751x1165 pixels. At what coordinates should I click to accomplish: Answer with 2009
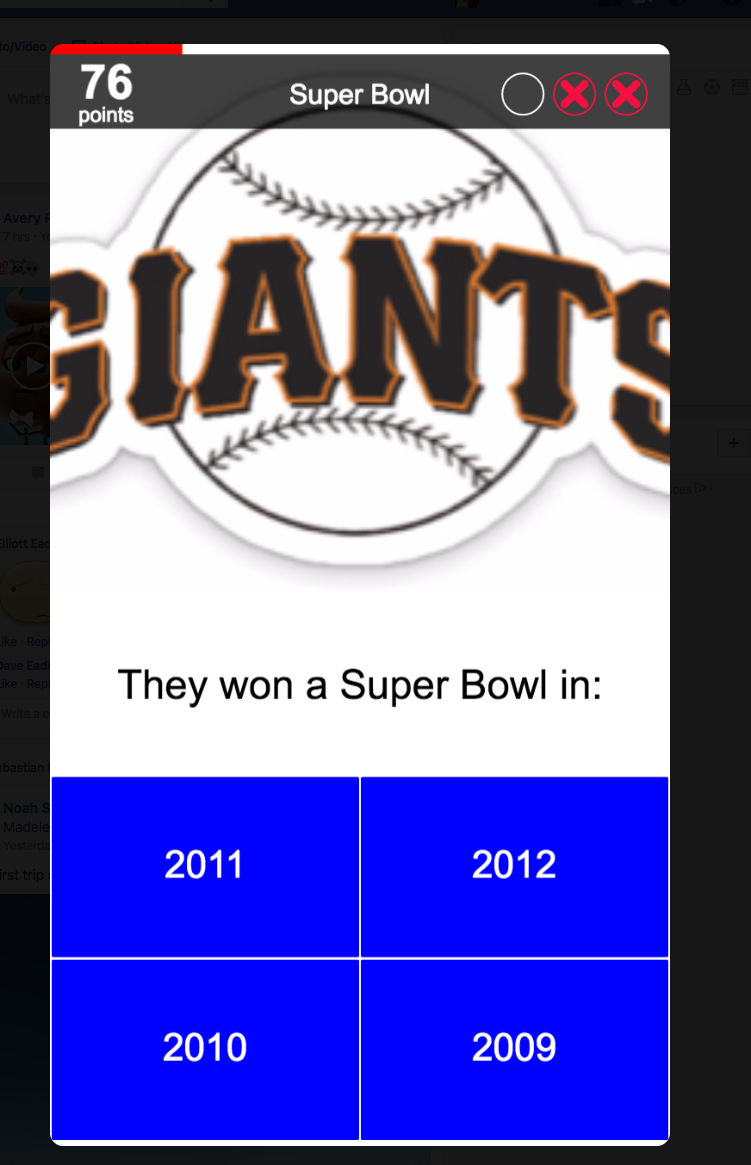coord(514,1048)
